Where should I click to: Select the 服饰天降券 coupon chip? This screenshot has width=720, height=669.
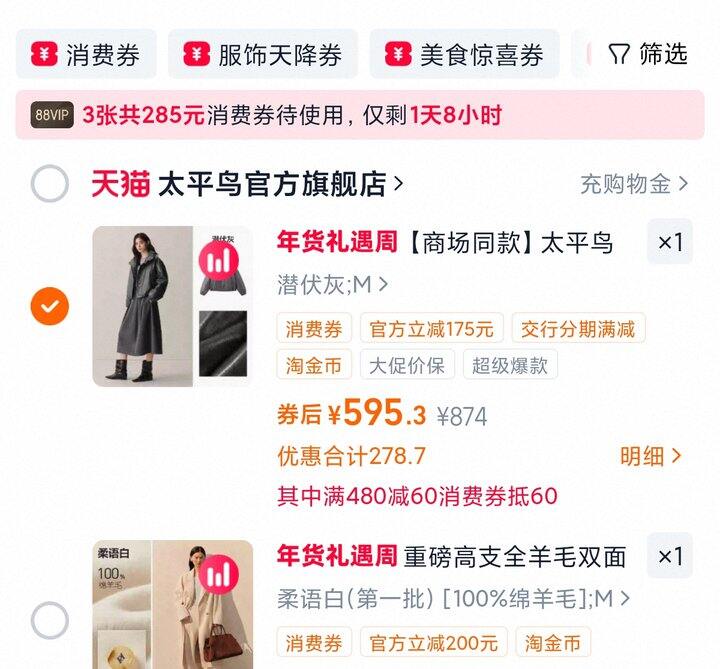(x=262, y=54)
